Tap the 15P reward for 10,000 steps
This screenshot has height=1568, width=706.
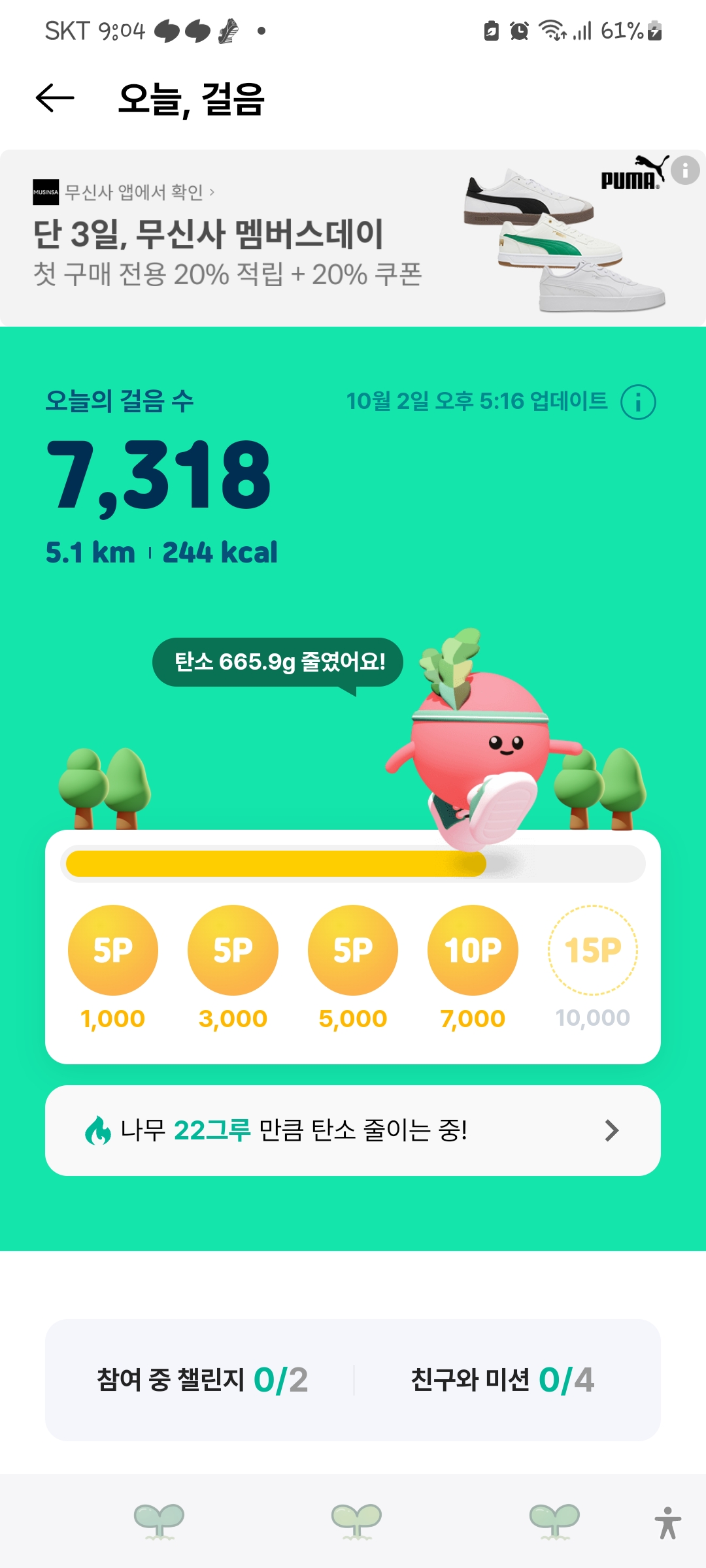(592, 949)
